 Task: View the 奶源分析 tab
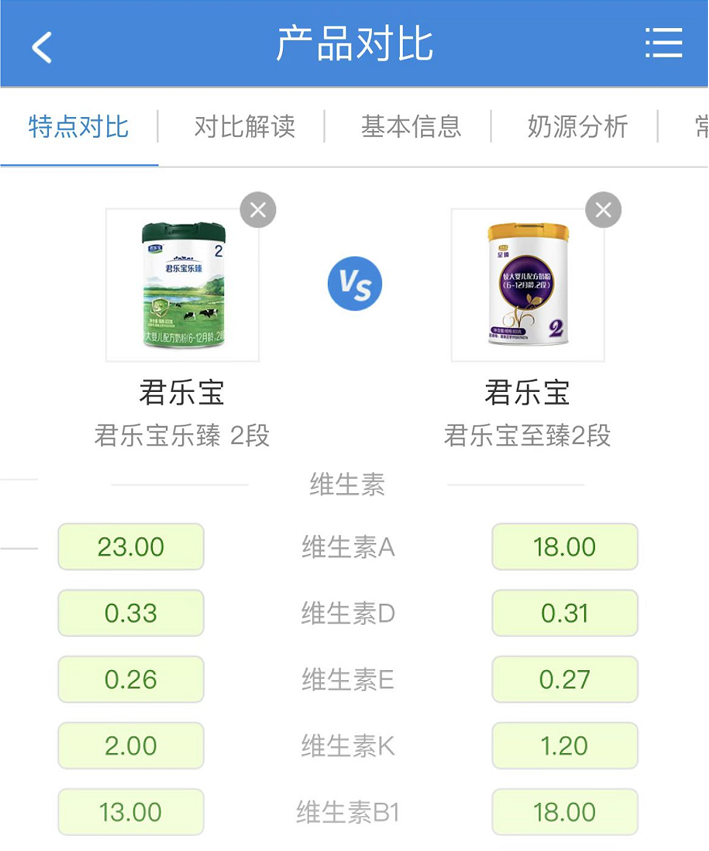click(x=577, y=127)
